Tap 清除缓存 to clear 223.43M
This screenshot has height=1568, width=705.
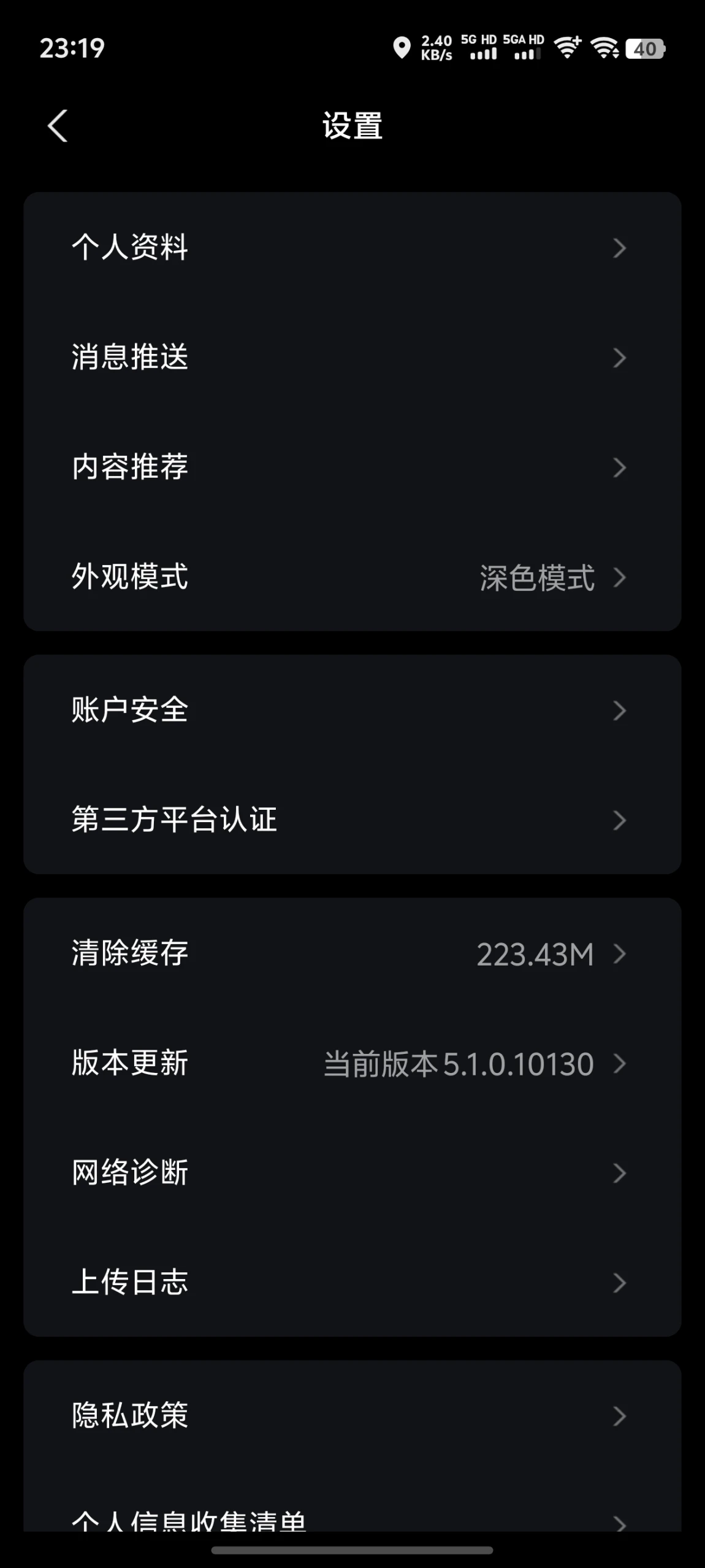point(352,953)
